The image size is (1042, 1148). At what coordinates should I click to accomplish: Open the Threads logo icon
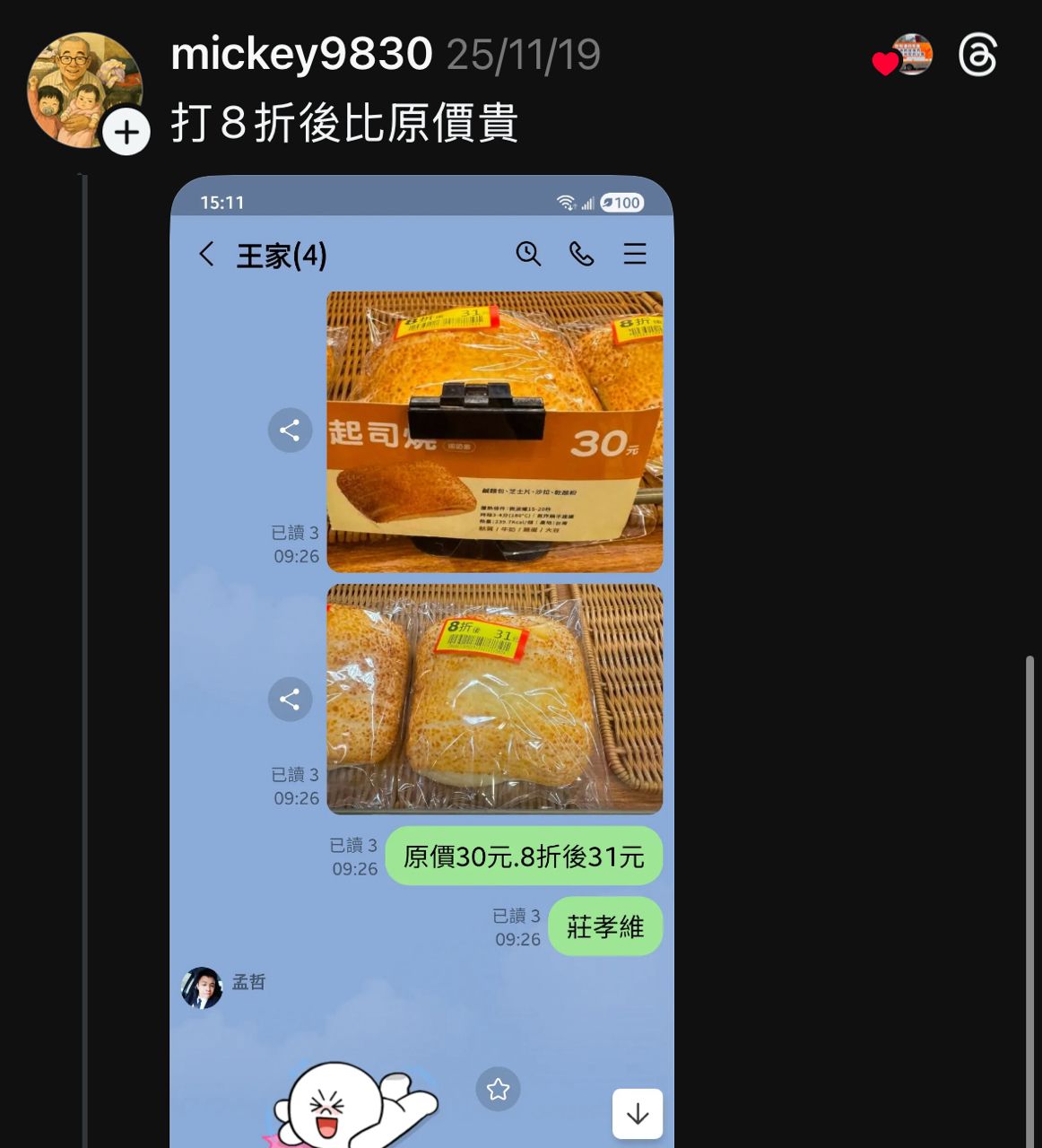pos(977,56)
